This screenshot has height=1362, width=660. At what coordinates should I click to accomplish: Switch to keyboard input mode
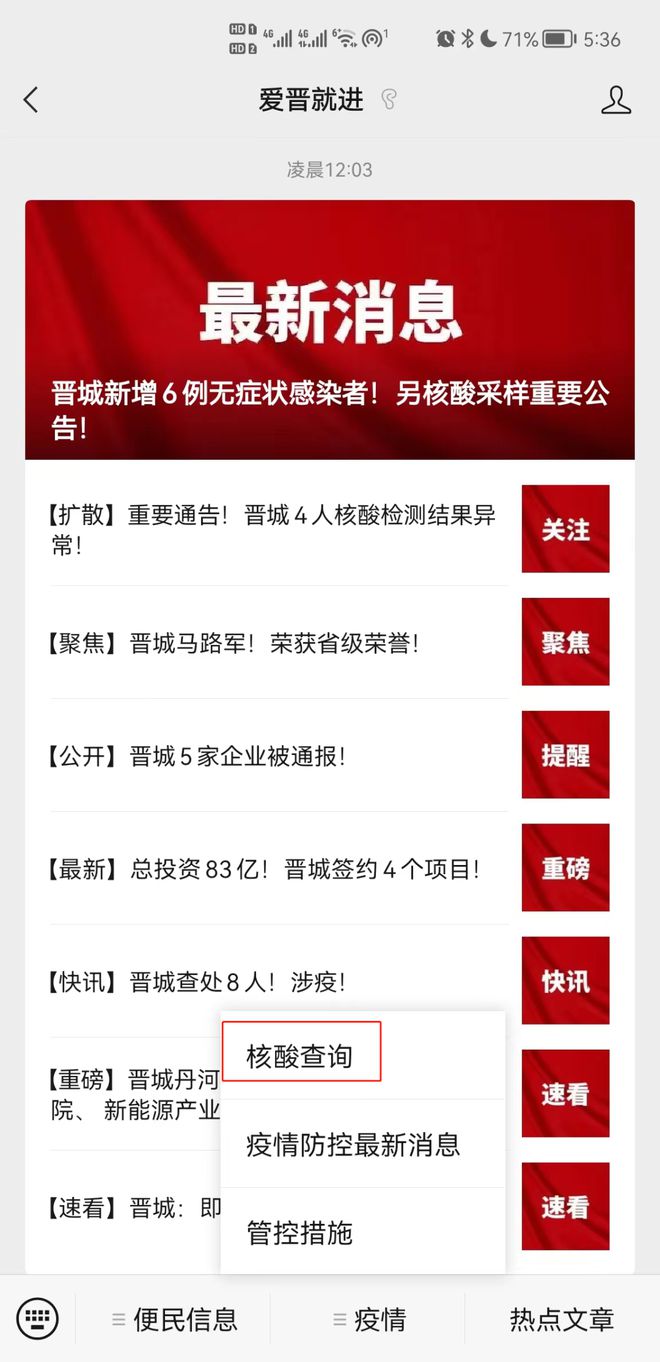point(37,1319)
